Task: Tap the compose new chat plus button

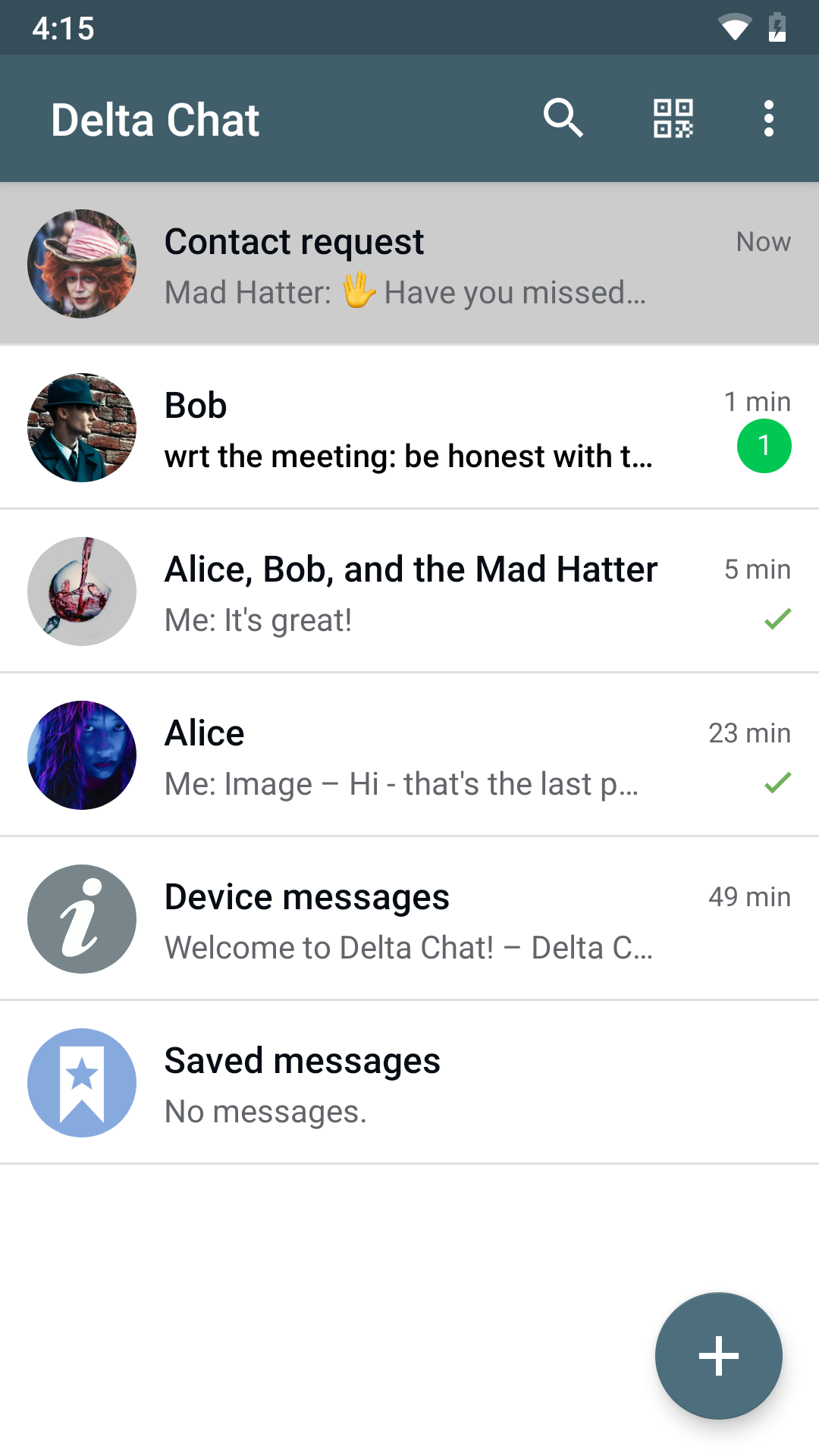Action: click(x=718, y=1356)
